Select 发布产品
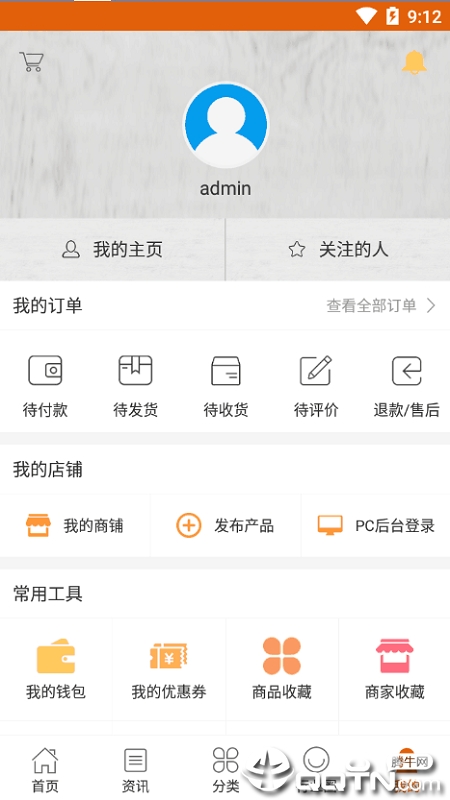450x800 pixels. pyautogui.click(x=226, y=526)
